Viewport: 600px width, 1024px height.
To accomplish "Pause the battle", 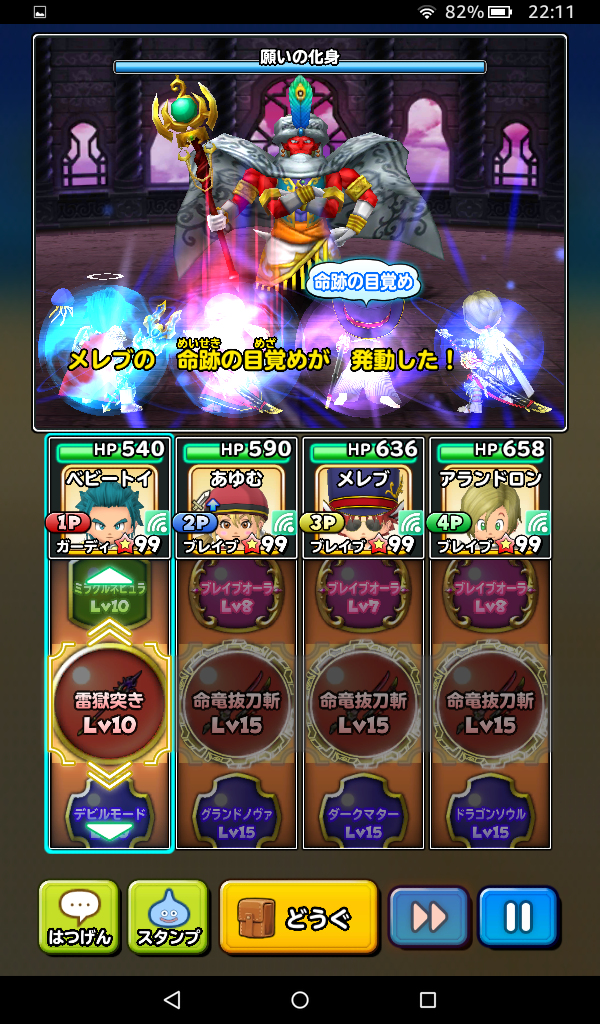I will (517, 917).
